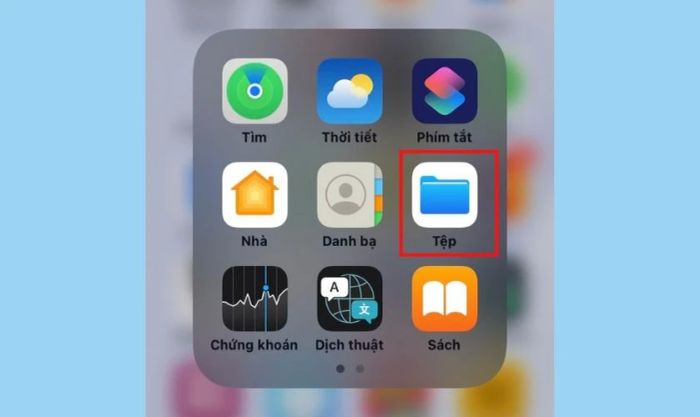The width and height of the screenshot is (700, 417).
Task: Open the Nhà home app
Action: click(254, 194)
